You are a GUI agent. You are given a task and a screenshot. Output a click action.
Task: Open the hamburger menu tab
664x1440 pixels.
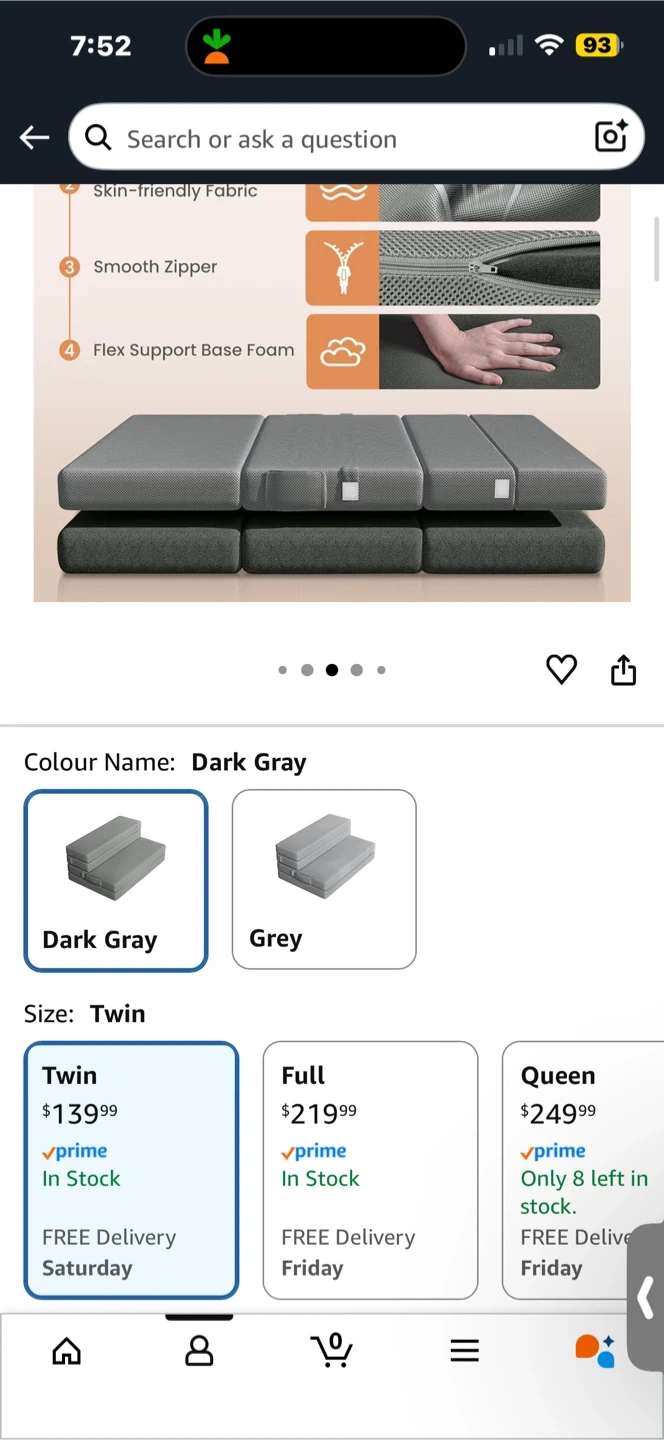(464, 1351)
